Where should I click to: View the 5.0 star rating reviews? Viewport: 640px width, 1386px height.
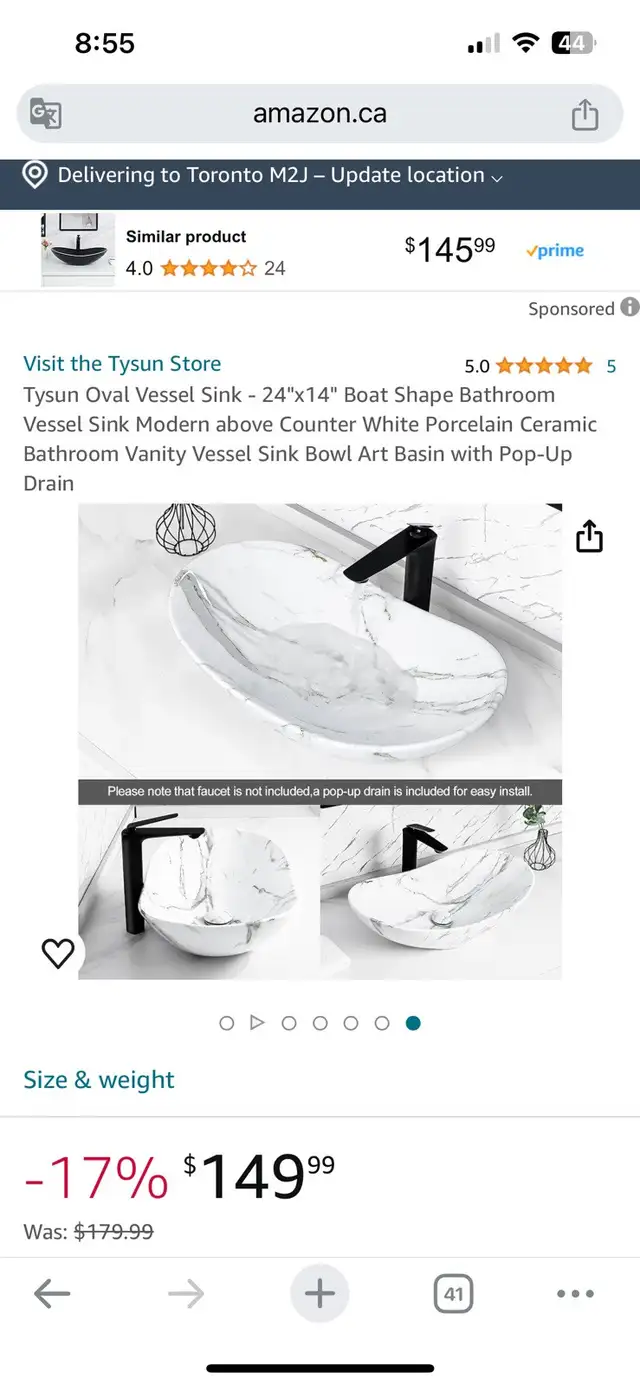click(x=542, y=366)
